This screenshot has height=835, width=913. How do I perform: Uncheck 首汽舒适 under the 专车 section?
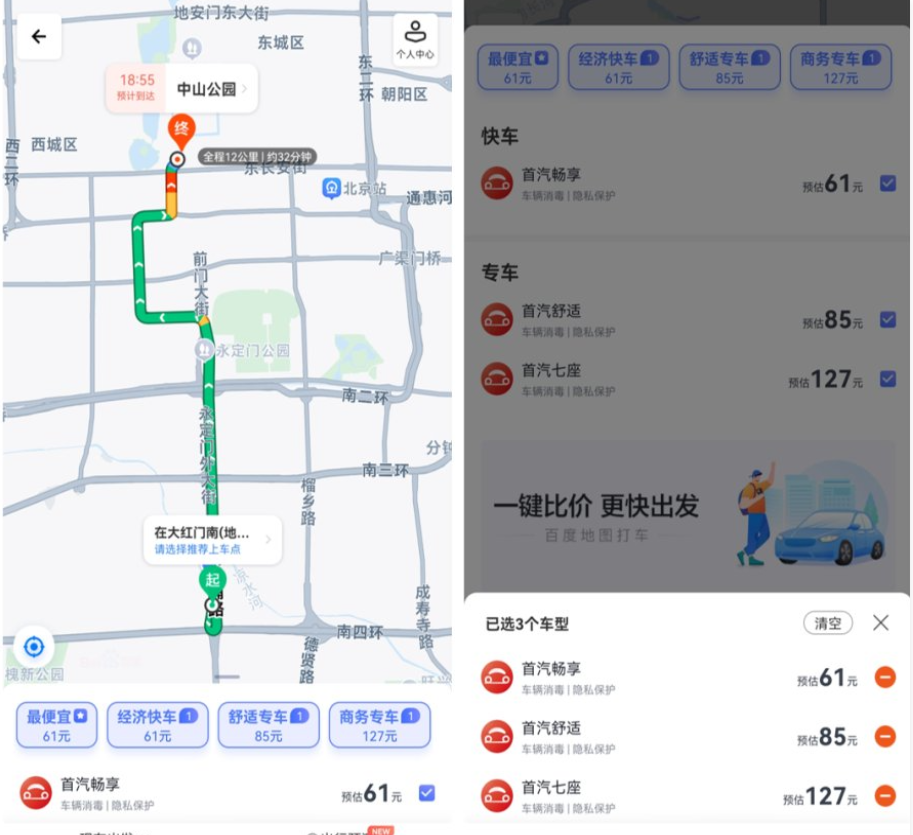point(887,320)
